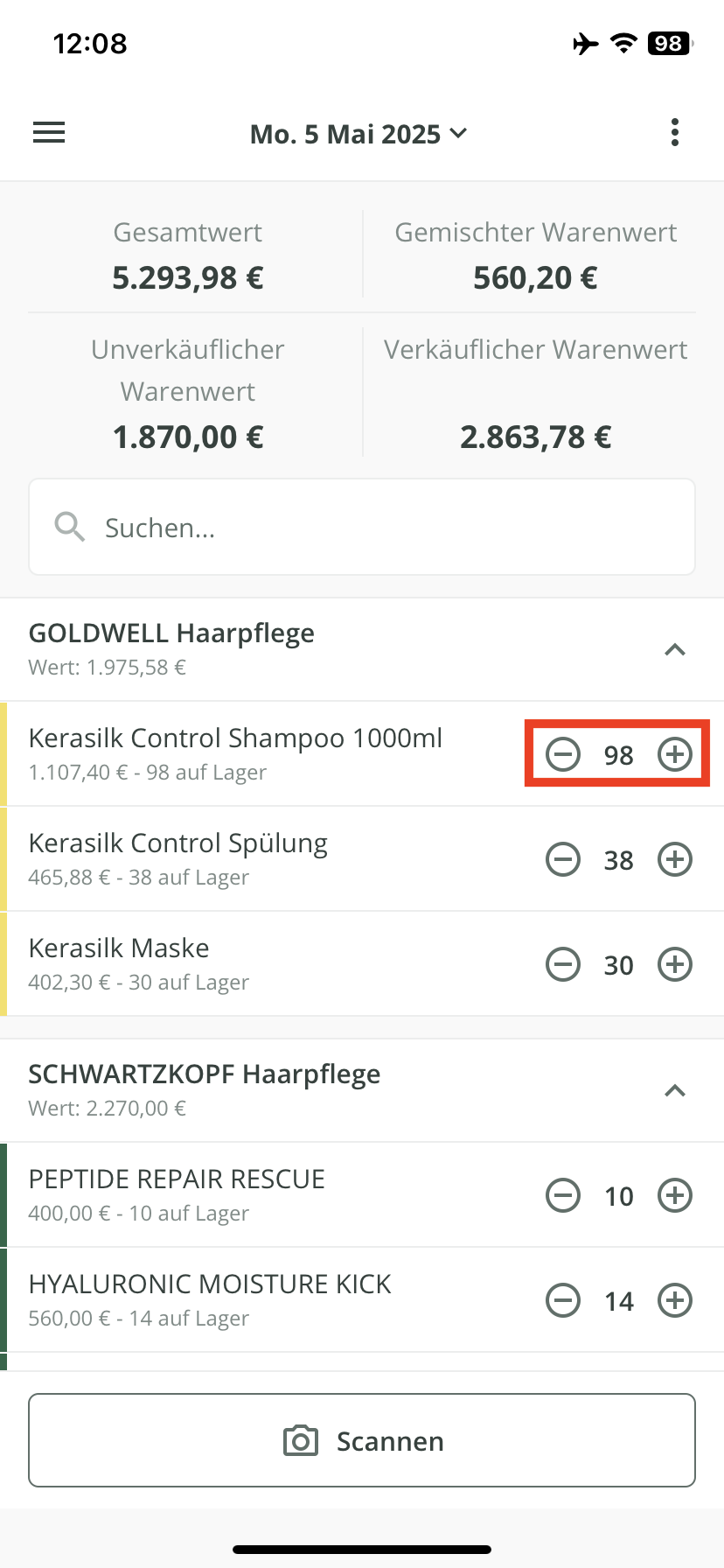The height and width of the screenshot is (1568, 724).
Task: Decrease Kerasilk Control Shampoo 1000ml quantity
Action: pyautogui.click(x=563, y=754)
